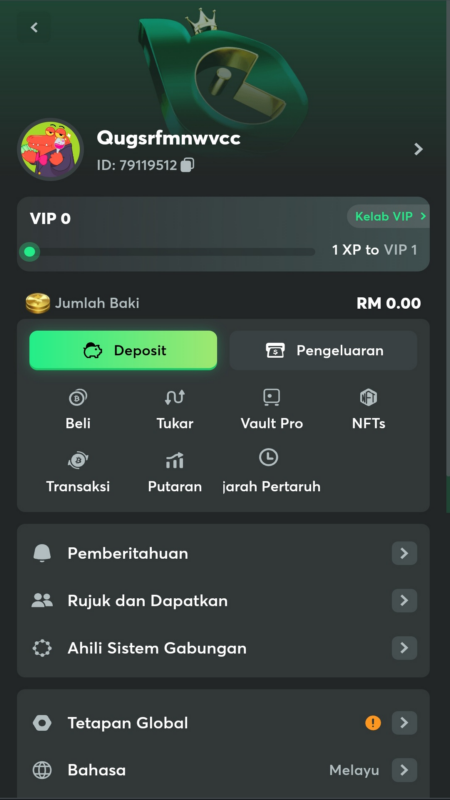Screen dimensions: 450x800
Task: Open Rujuk dan Dapatkan
Action: point(223,601)
